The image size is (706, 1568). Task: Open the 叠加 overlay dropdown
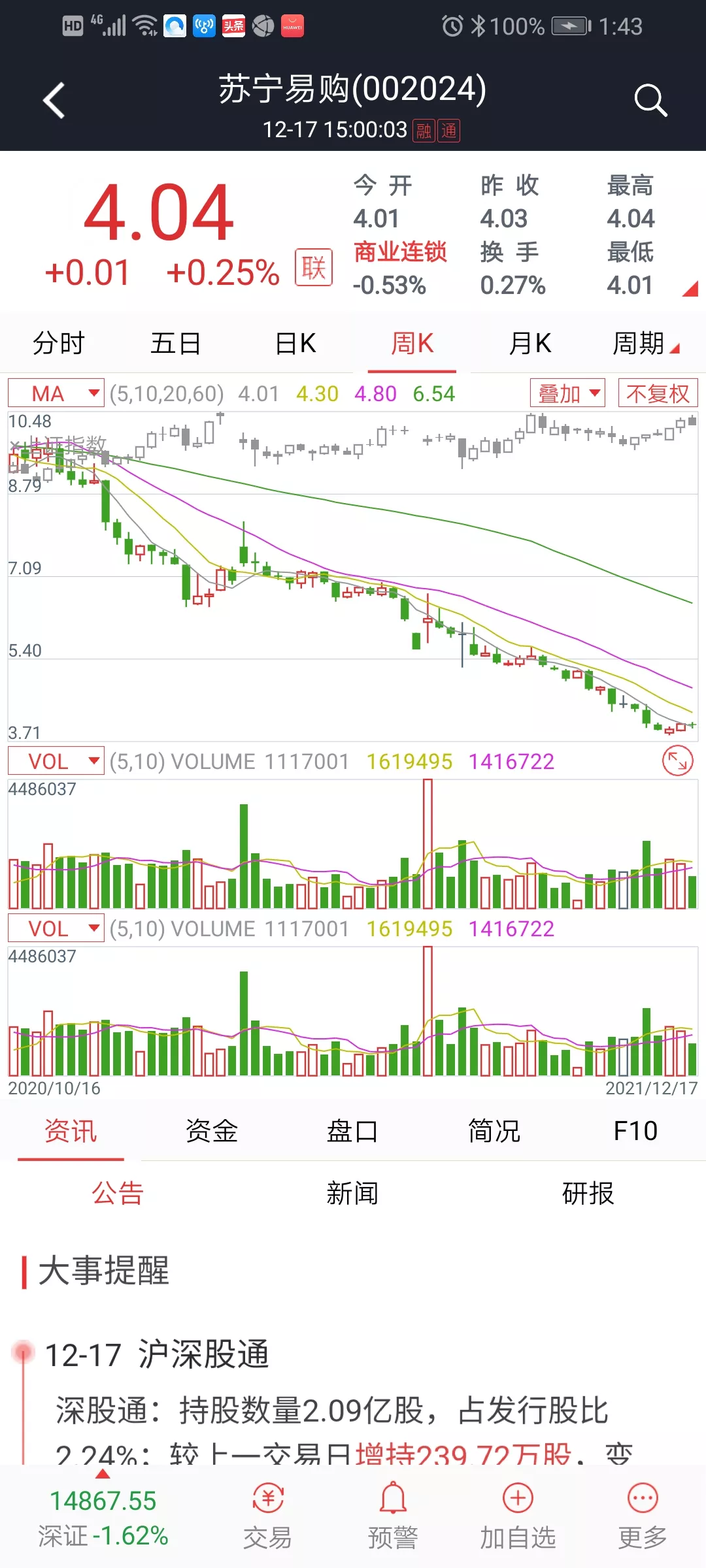[x=567, y=393]
